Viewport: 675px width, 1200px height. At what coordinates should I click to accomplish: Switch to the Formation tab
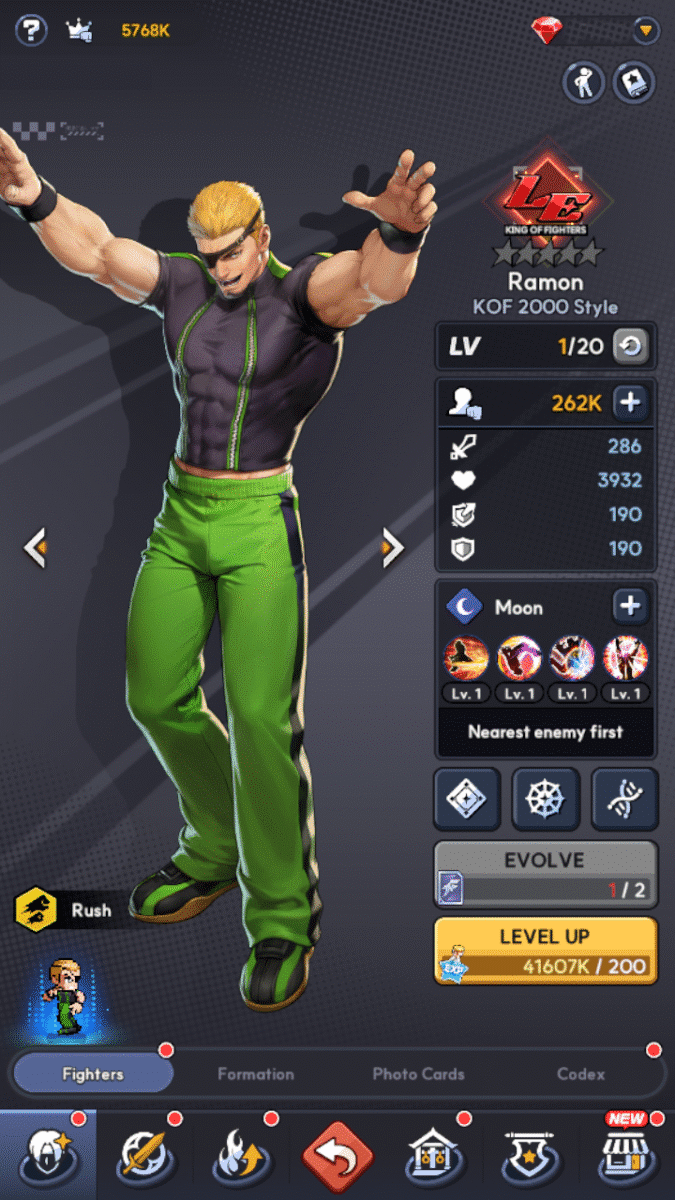coord(256,1074)
